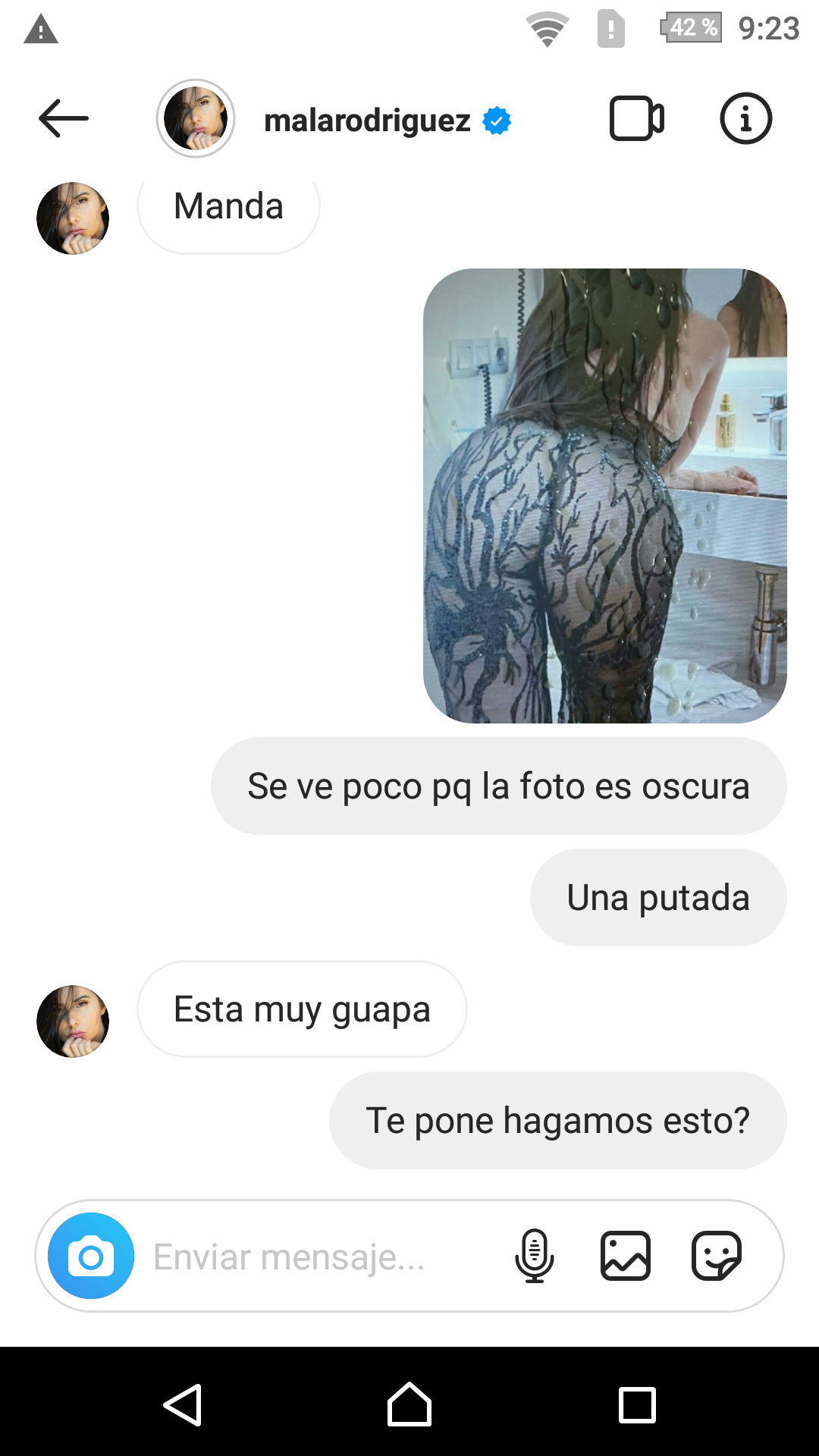Go back using the top arrow
Image resolution: width=819 pixels, height=1456 pixels.
[64, 119]
